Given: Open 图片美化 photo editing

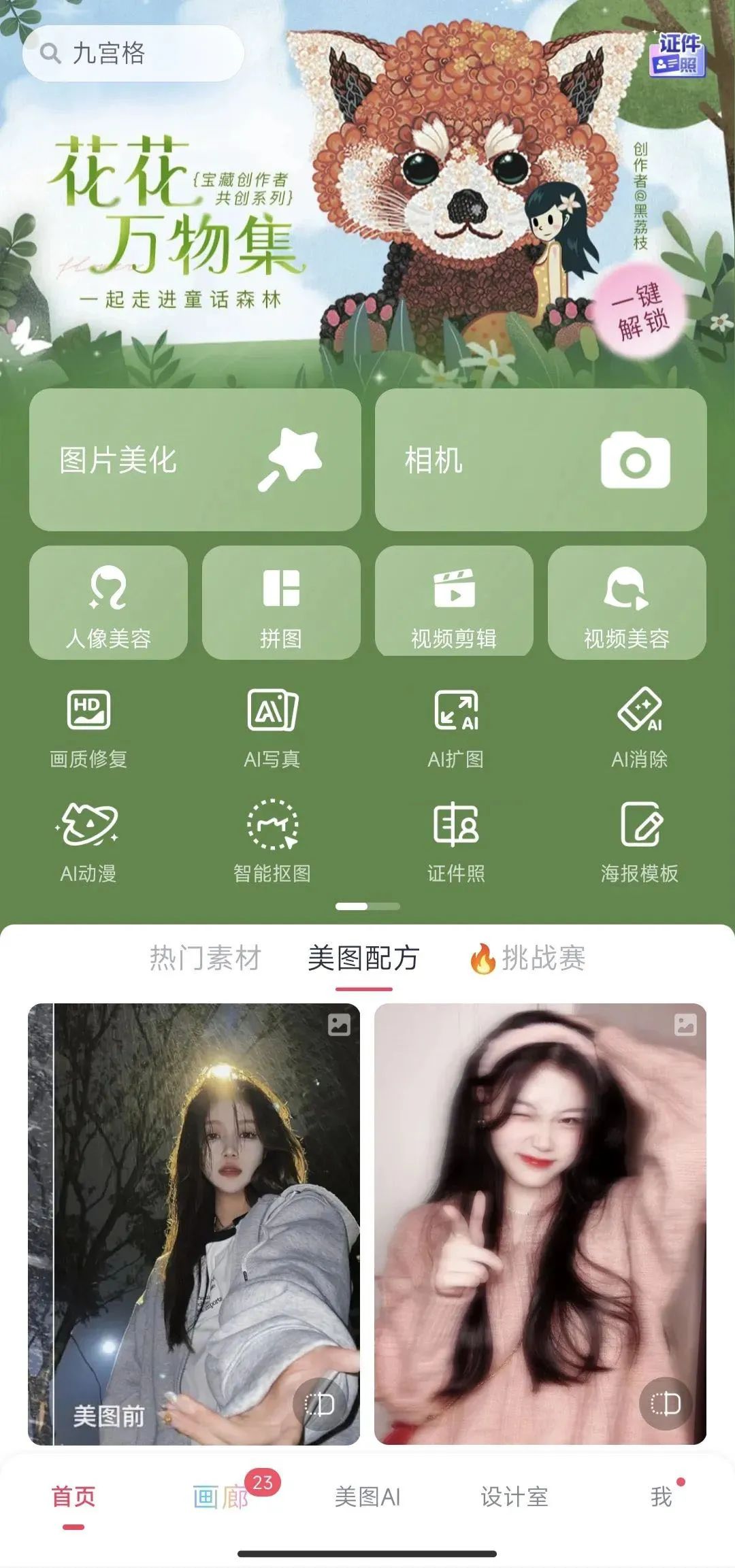Looking at the screenshot, I should coord(195,460).
